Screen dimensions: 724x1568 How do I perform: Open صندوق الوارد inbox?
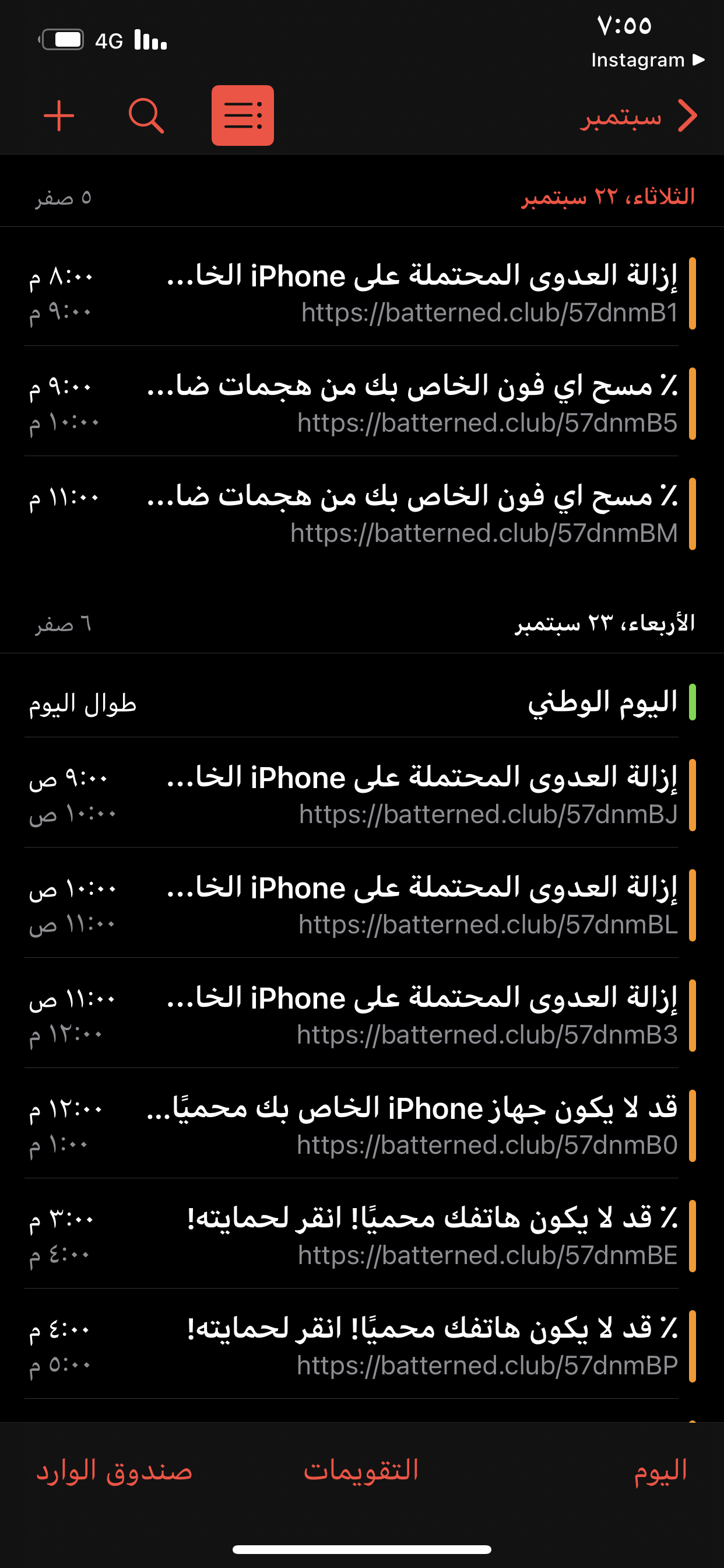pos(114,1470)
